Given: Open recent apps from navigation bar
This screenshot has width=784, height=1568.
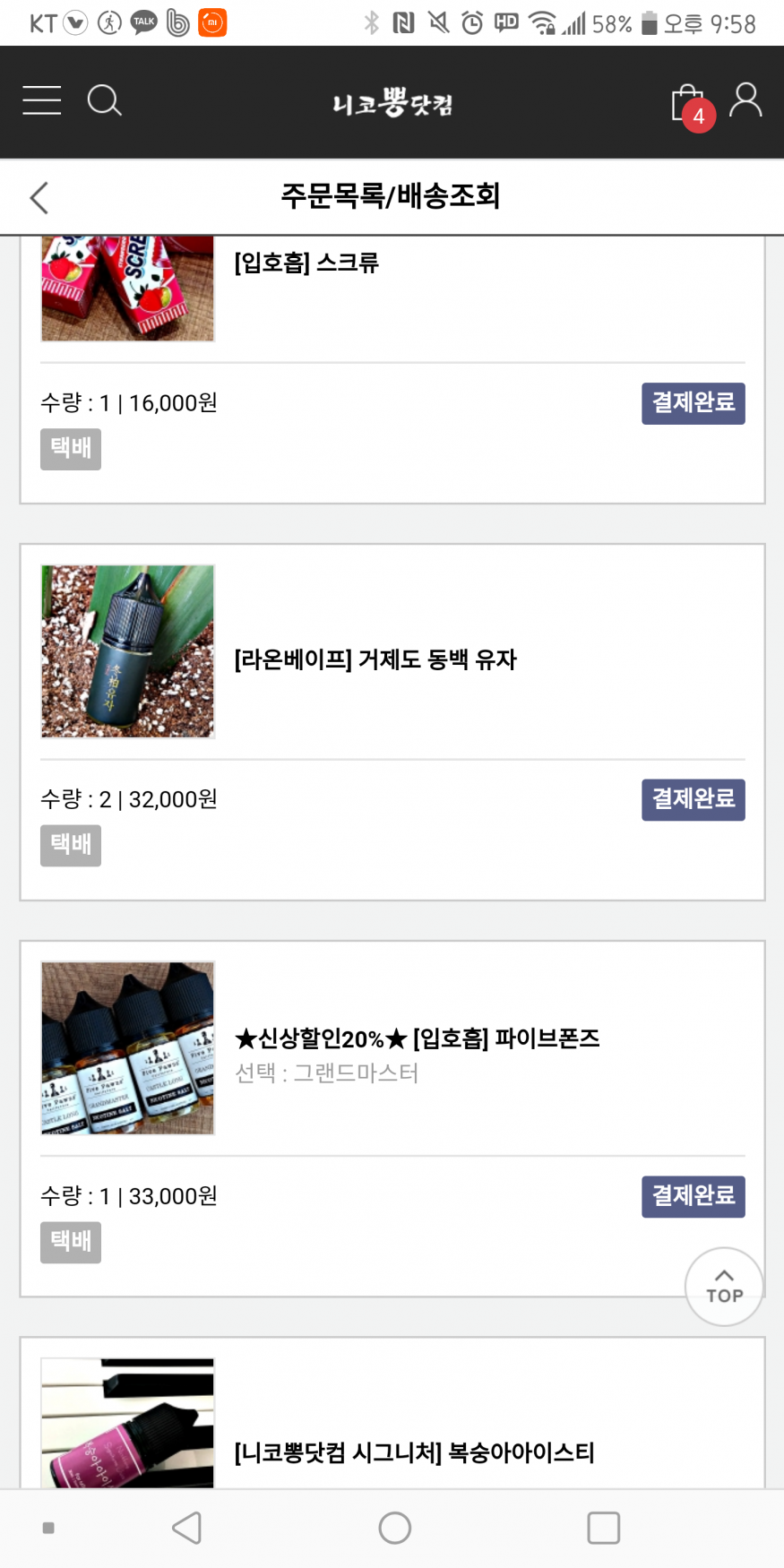Looking at the screenshot, I should point(603,1528).
